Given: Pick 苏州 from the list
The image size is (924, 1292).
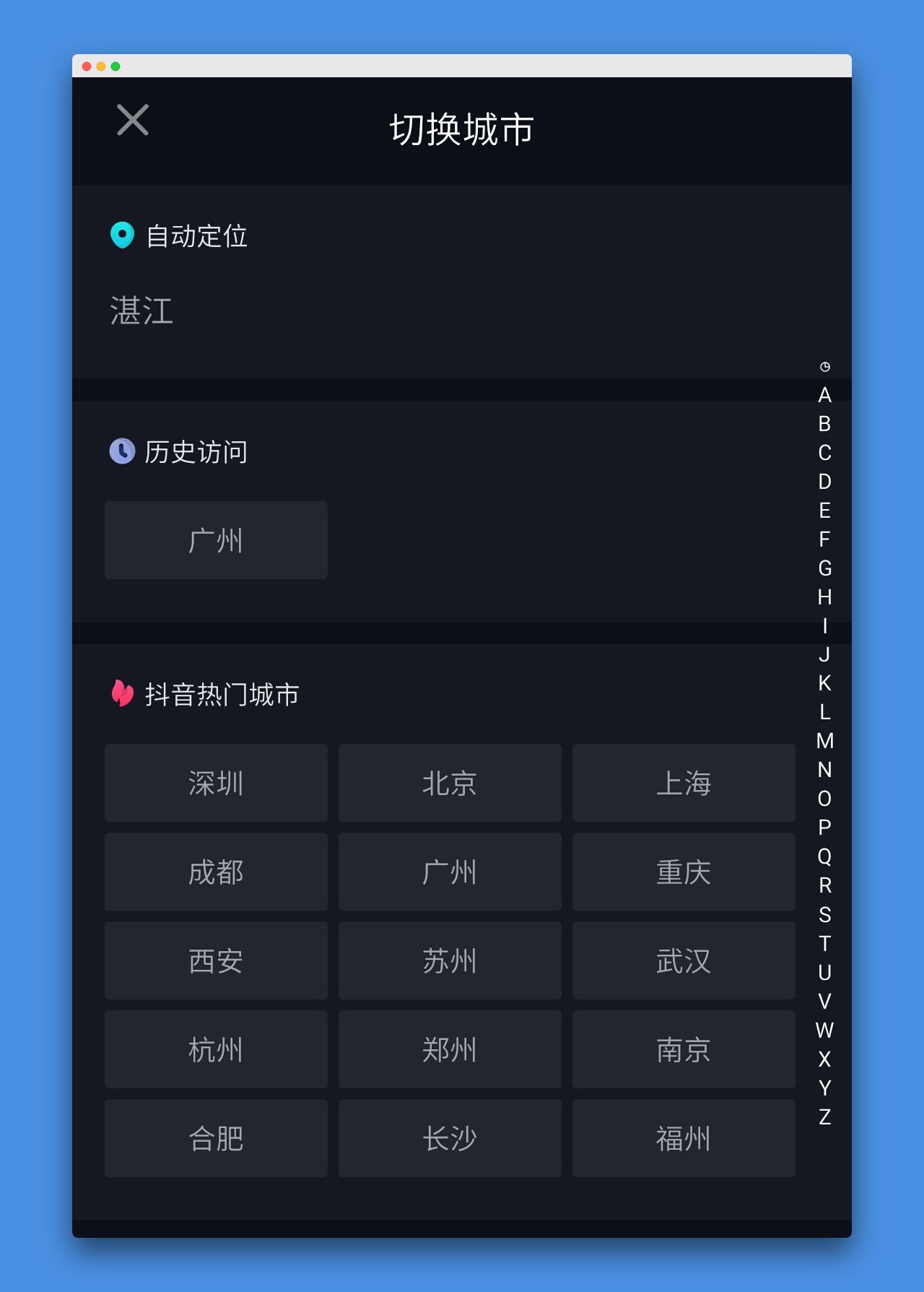Looking at the screenshot, I should point(450,961).
